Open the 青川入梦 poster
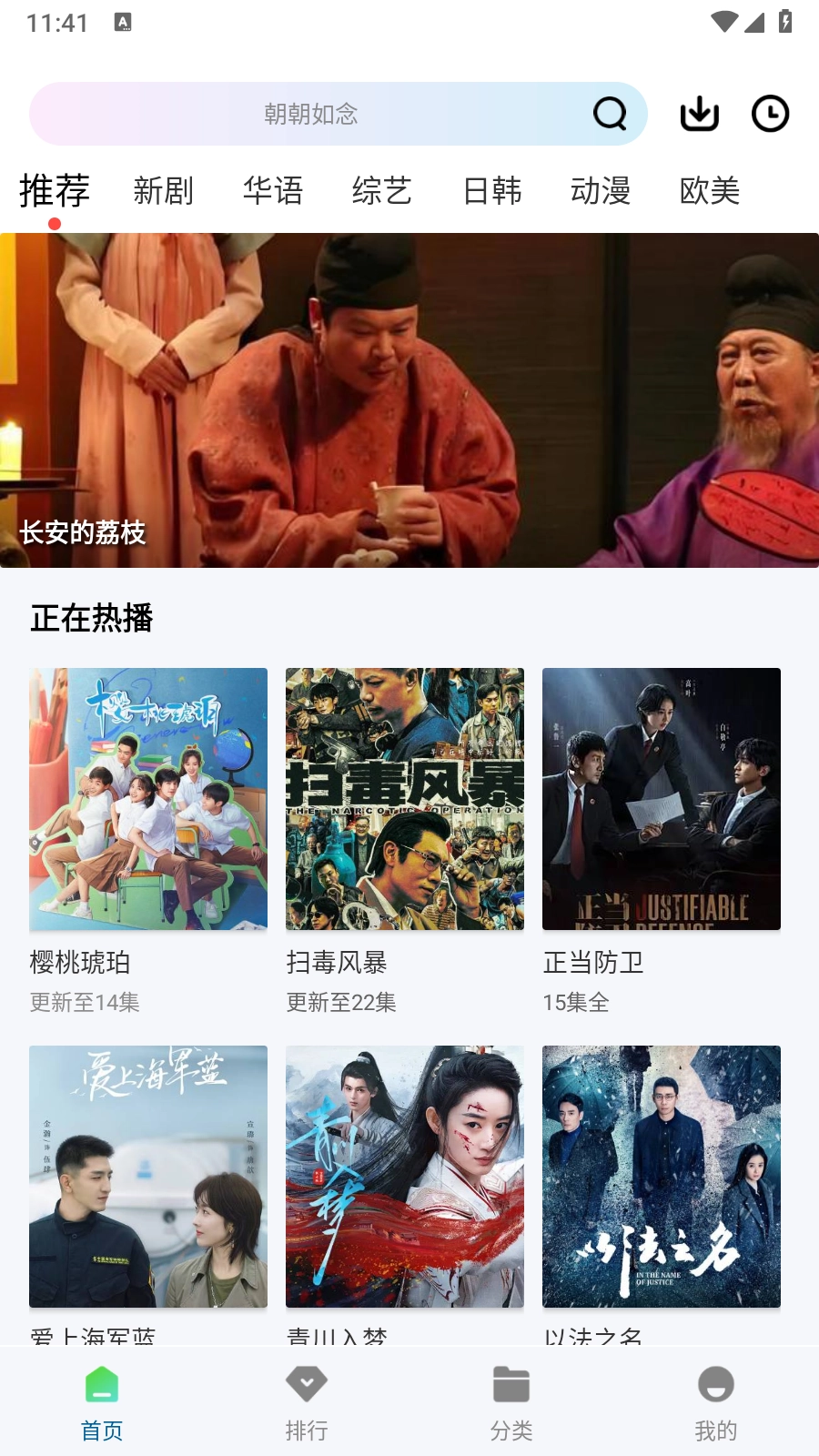 tap(405, 1176)
